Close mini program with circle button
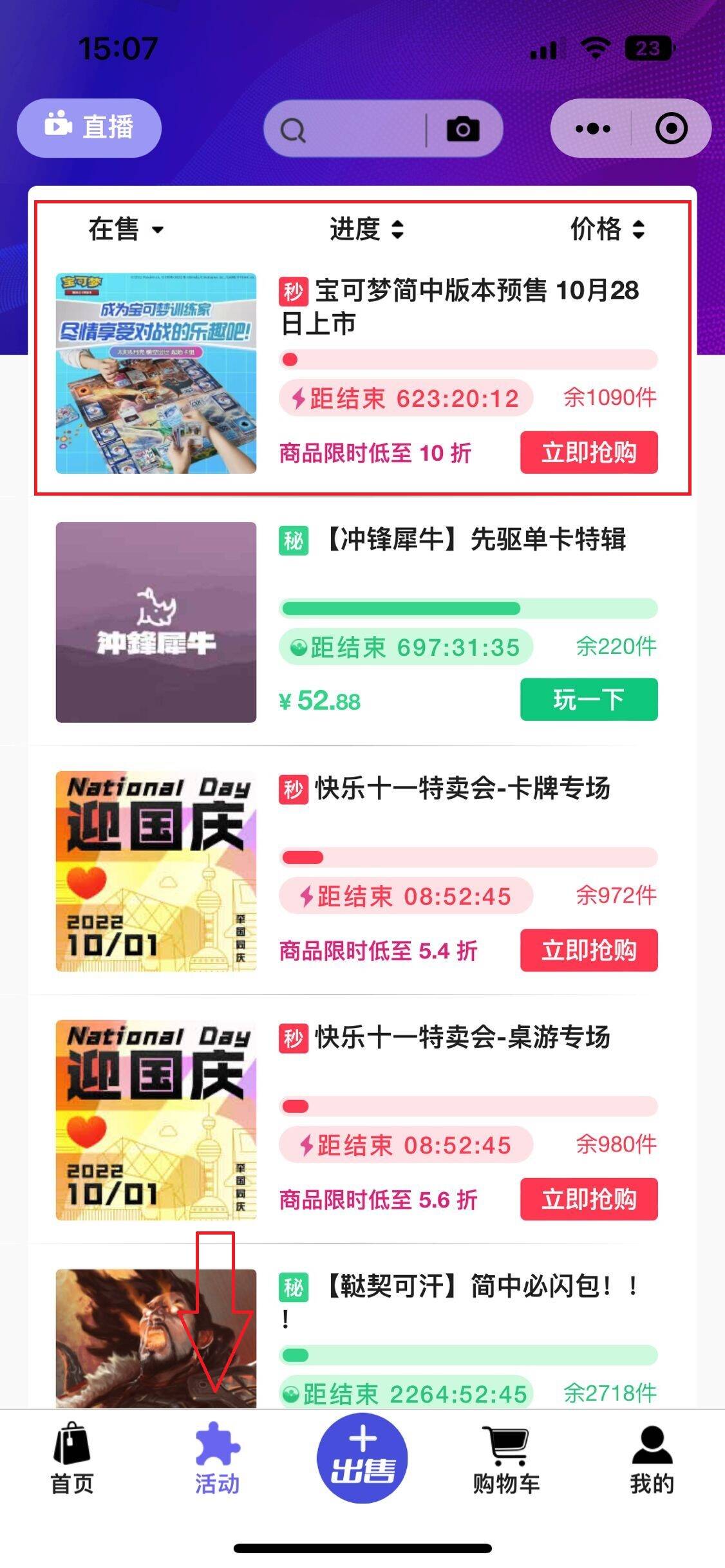This screenshot has height=1568, width=725. coord(671,129)
